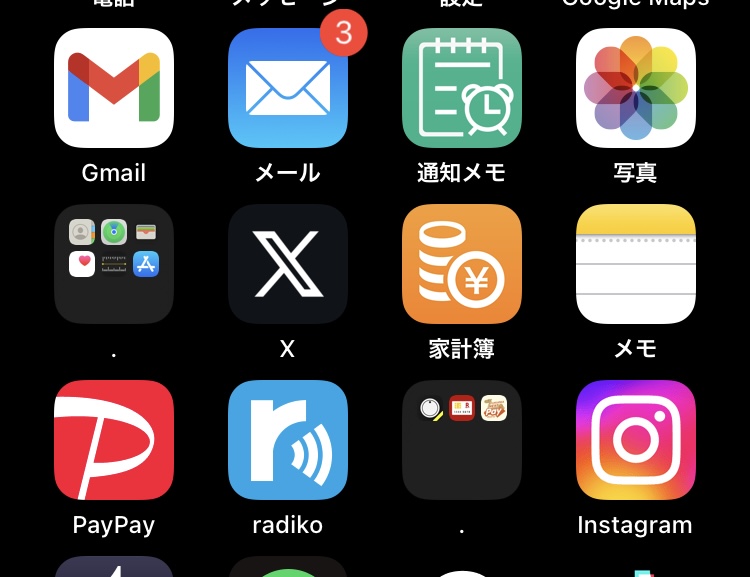The width and height of the screenshot is (750, 577).
Task: Open the folder containing App Store
Action: click(114, 264)
